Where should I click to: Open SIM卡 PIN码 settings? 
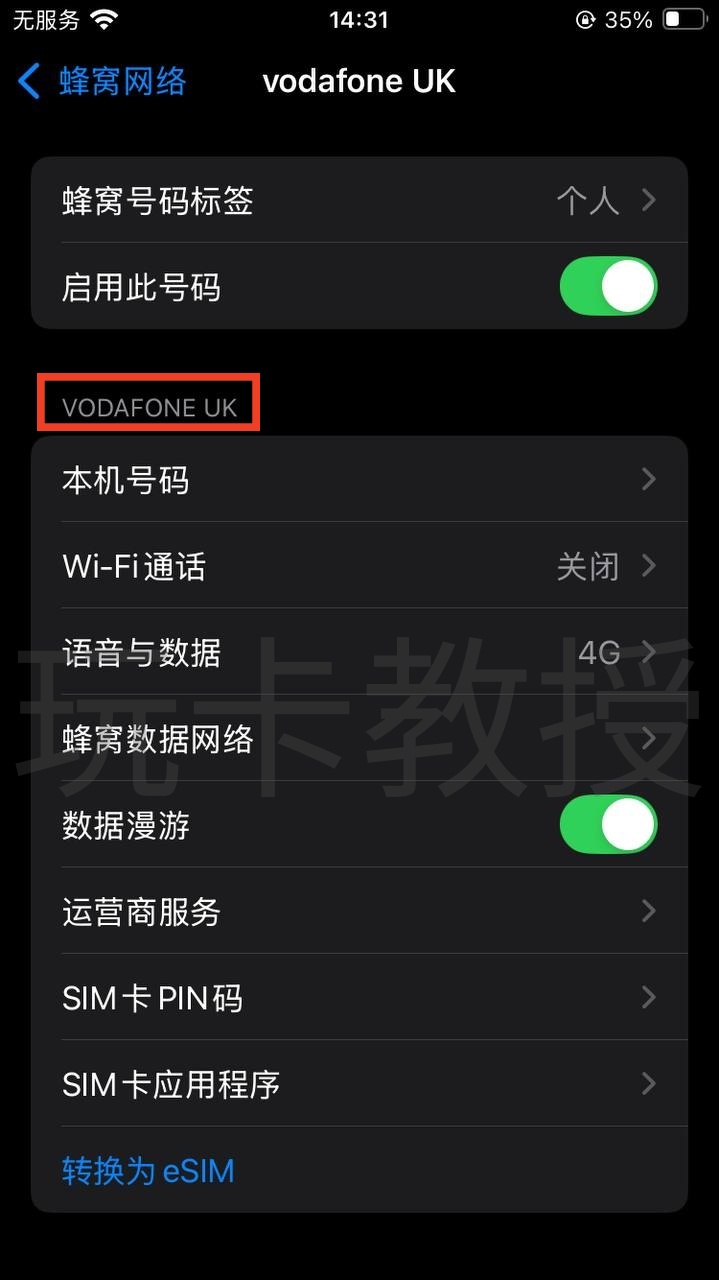359,998
